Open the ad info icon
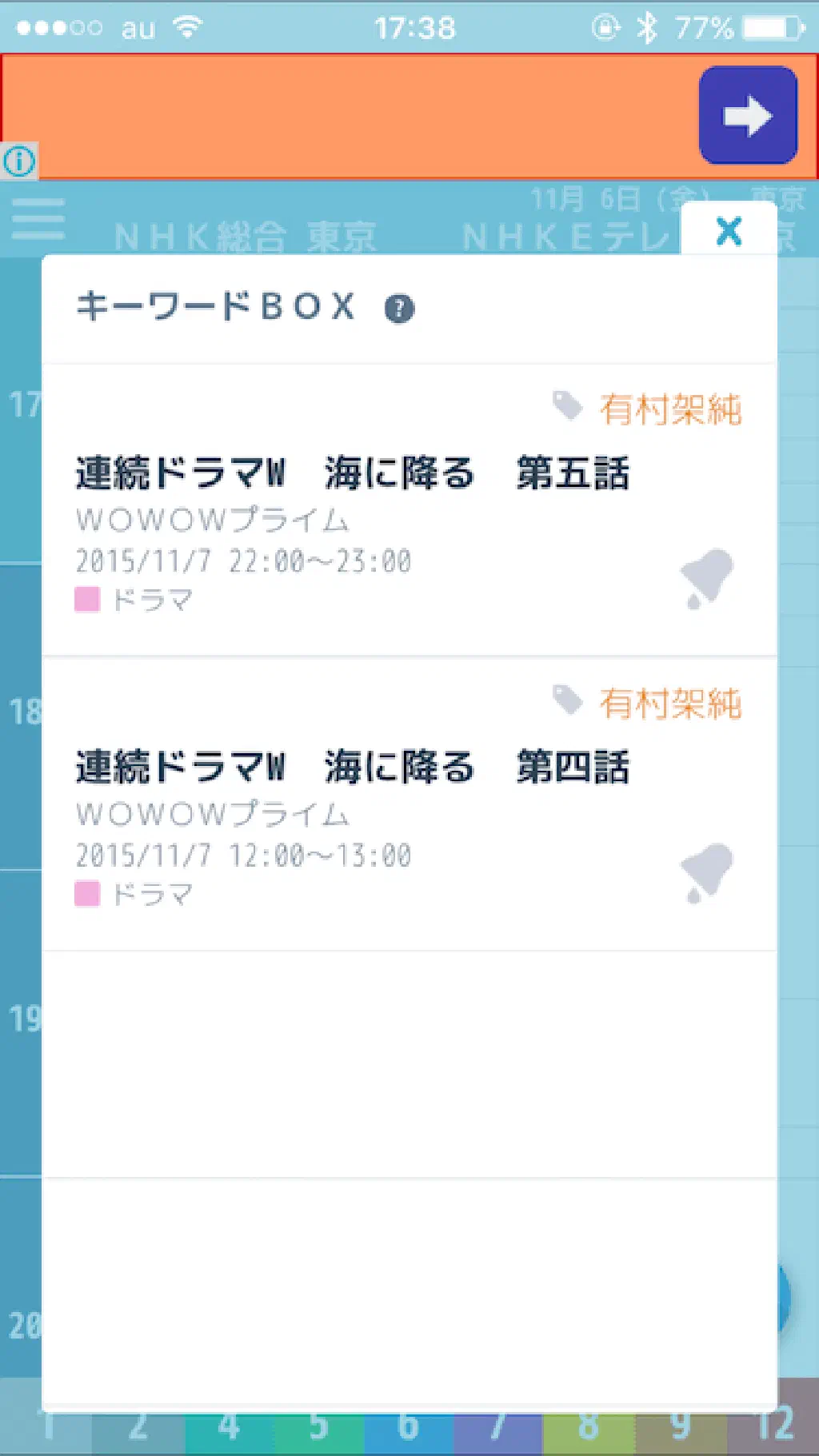Image resolution: width=819 pixels, height=1456 pixels. click(19, 162)
